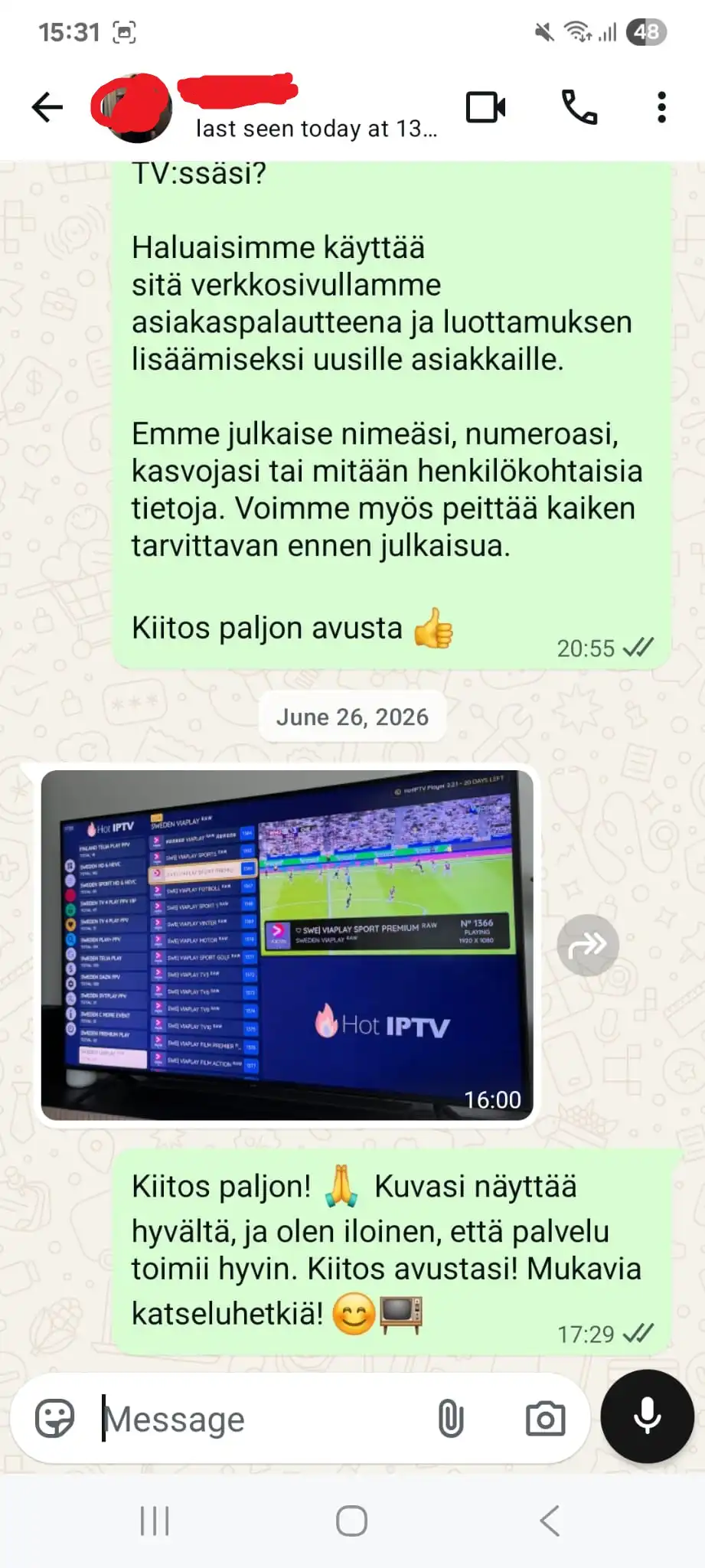Open the chat overflow menu
This screenshot has width=705, height=1568.
pyautogui.click(x=662, y=107)
